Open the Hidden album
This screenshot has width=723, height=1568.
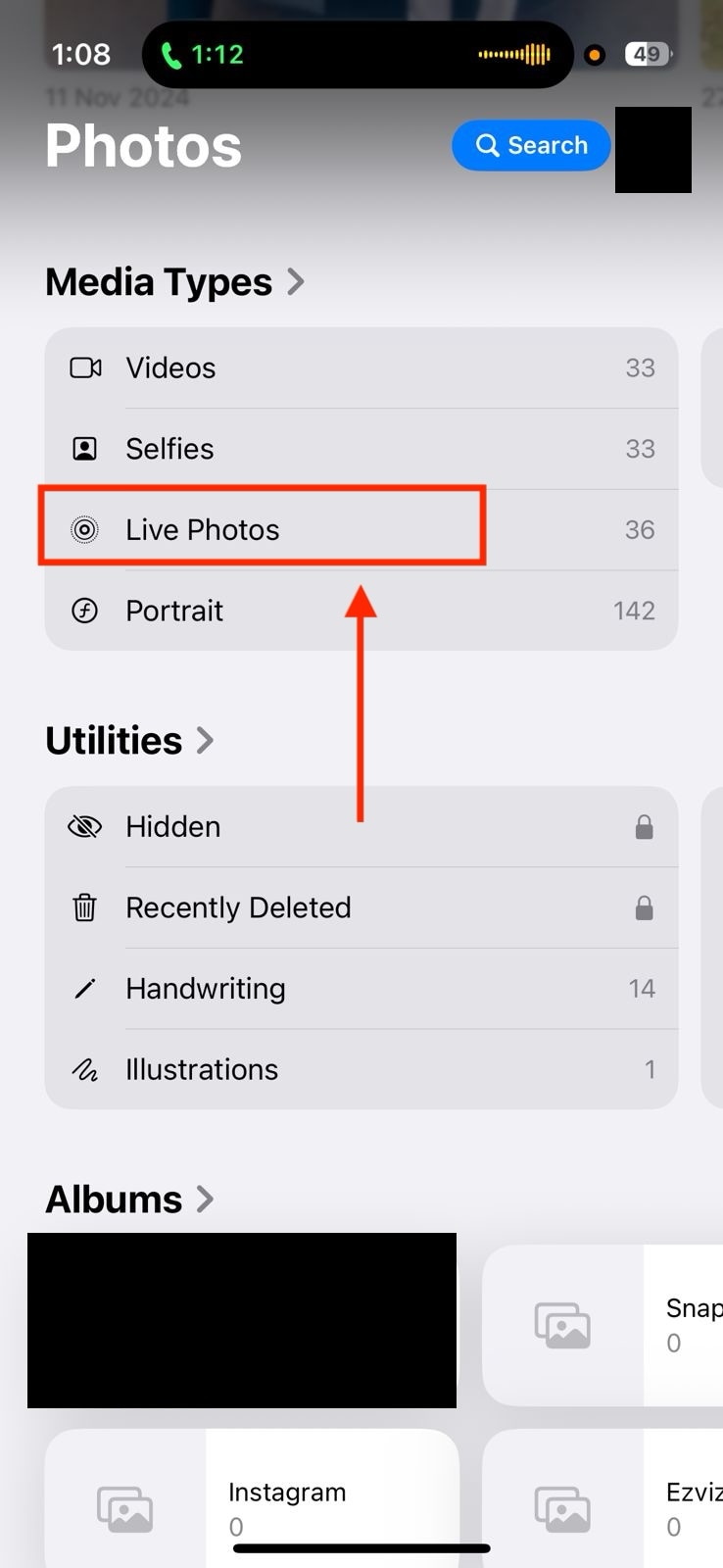pos(361,827)
